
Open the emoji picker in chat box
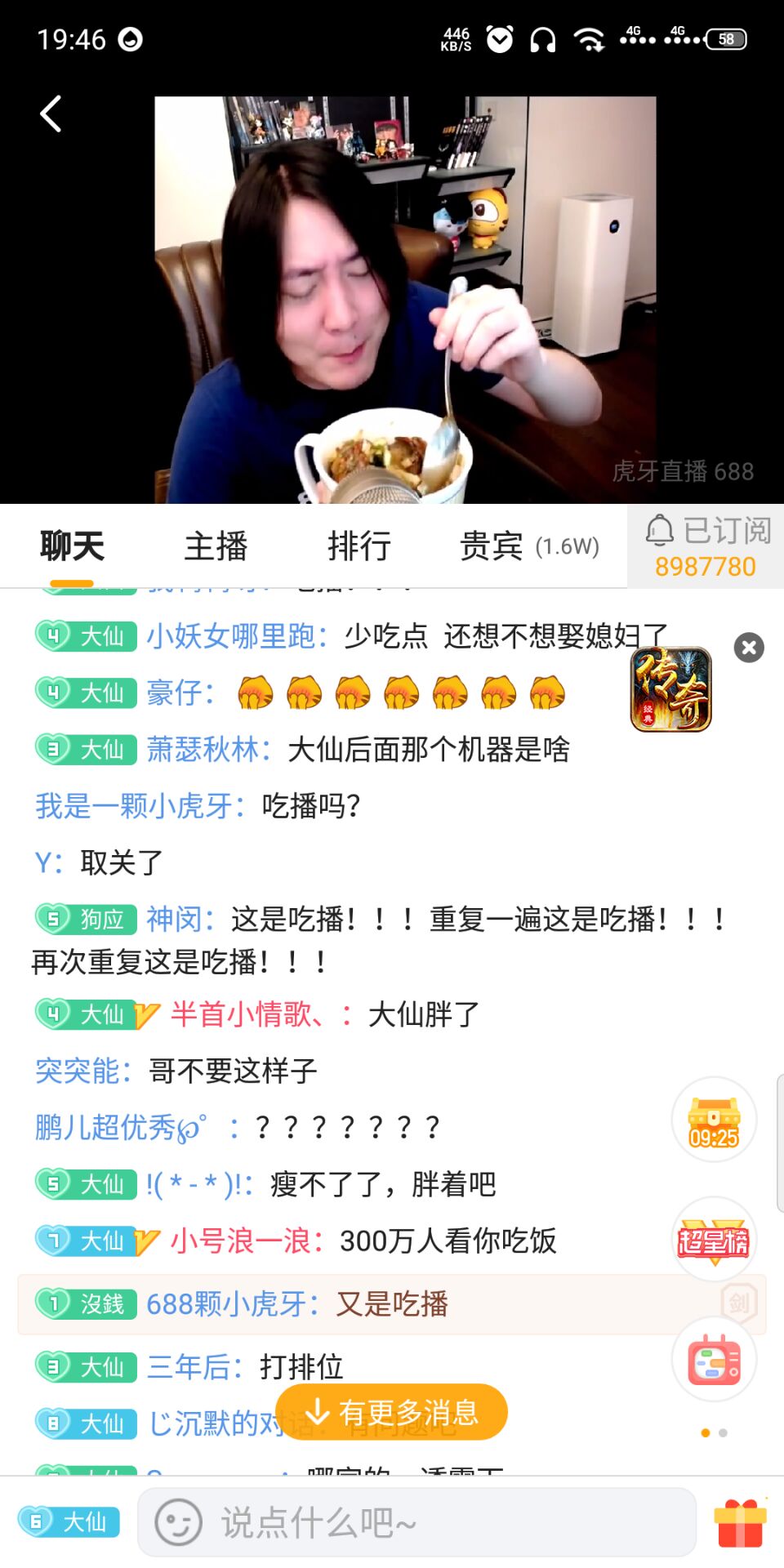coord(178,1522)
